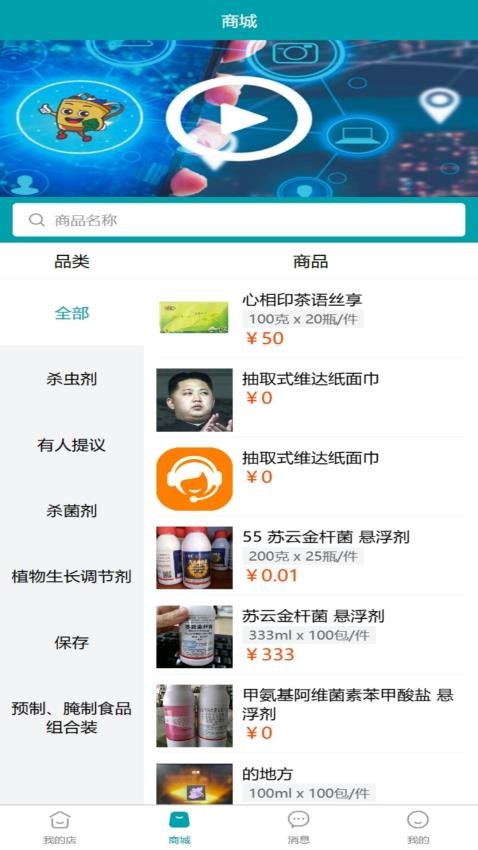Open product 心相印茶语丝享
This screenshot has height=850, width=478.
pyautogui.click(x=310, y=318)
